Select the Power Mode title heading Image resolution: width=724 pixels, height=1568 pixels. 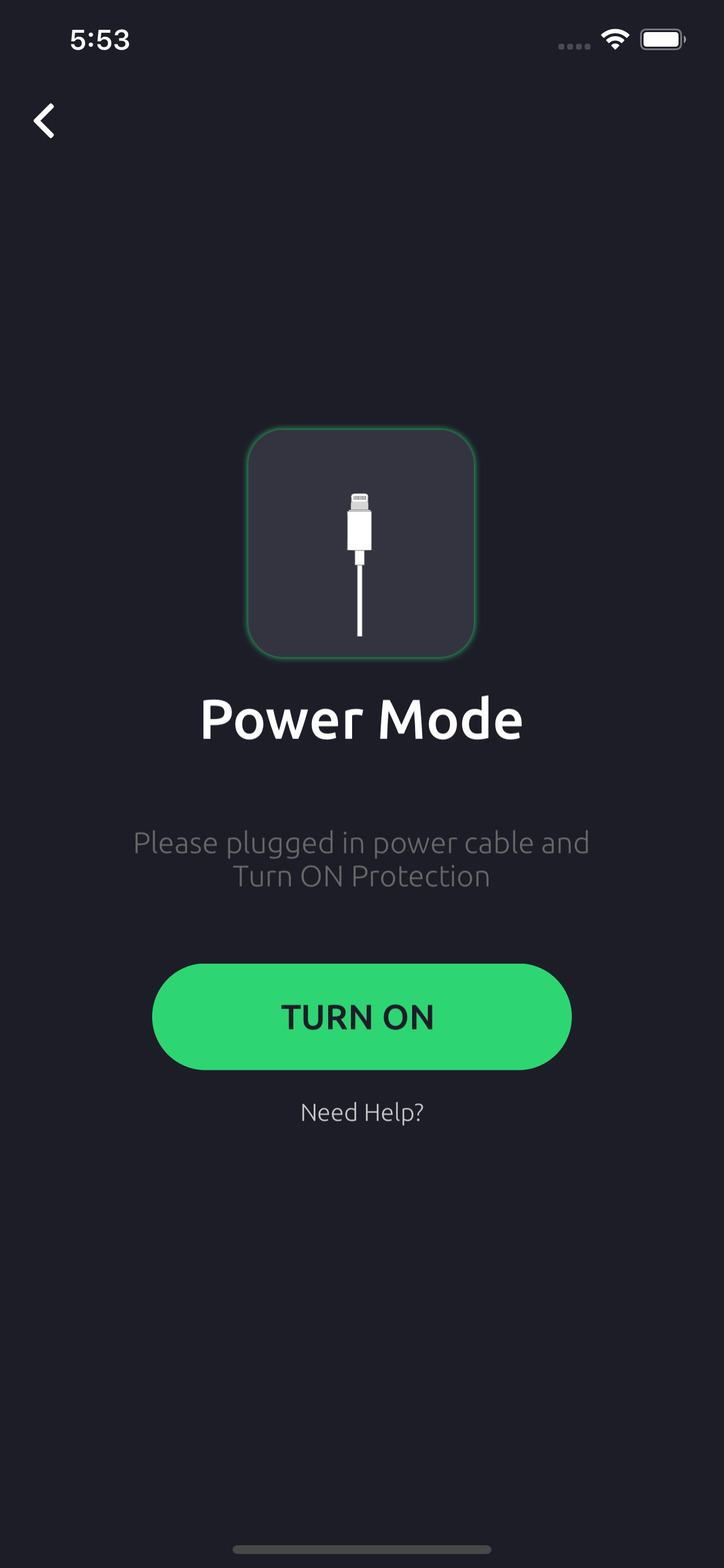(361, 718)
